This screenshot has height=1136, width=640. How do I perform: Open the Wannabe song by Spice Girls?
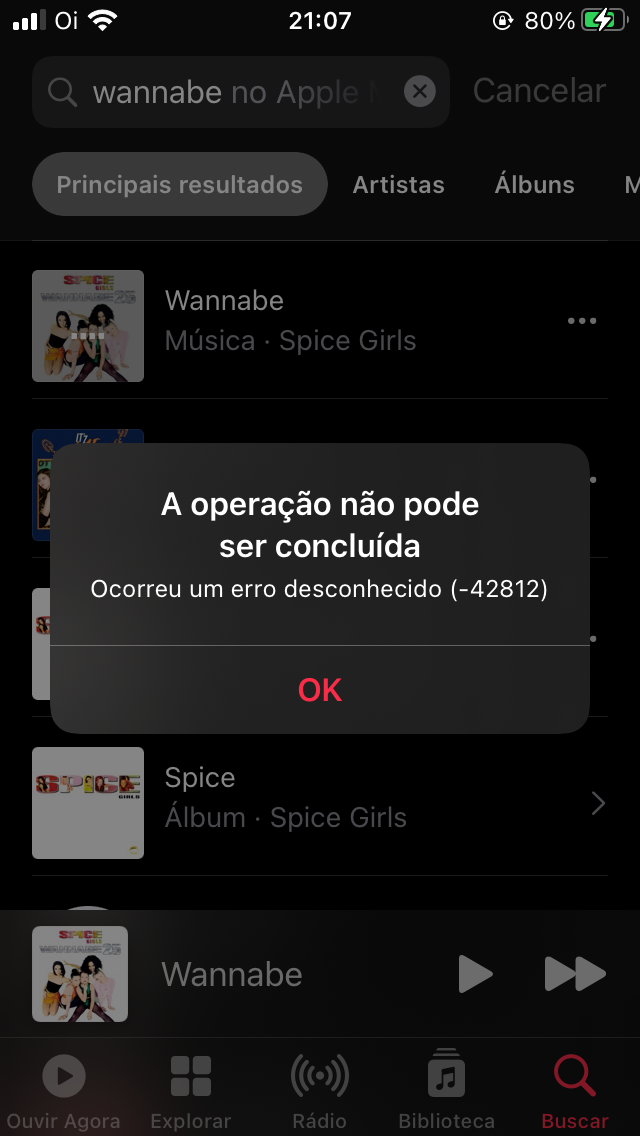click(x=290, y=321)
